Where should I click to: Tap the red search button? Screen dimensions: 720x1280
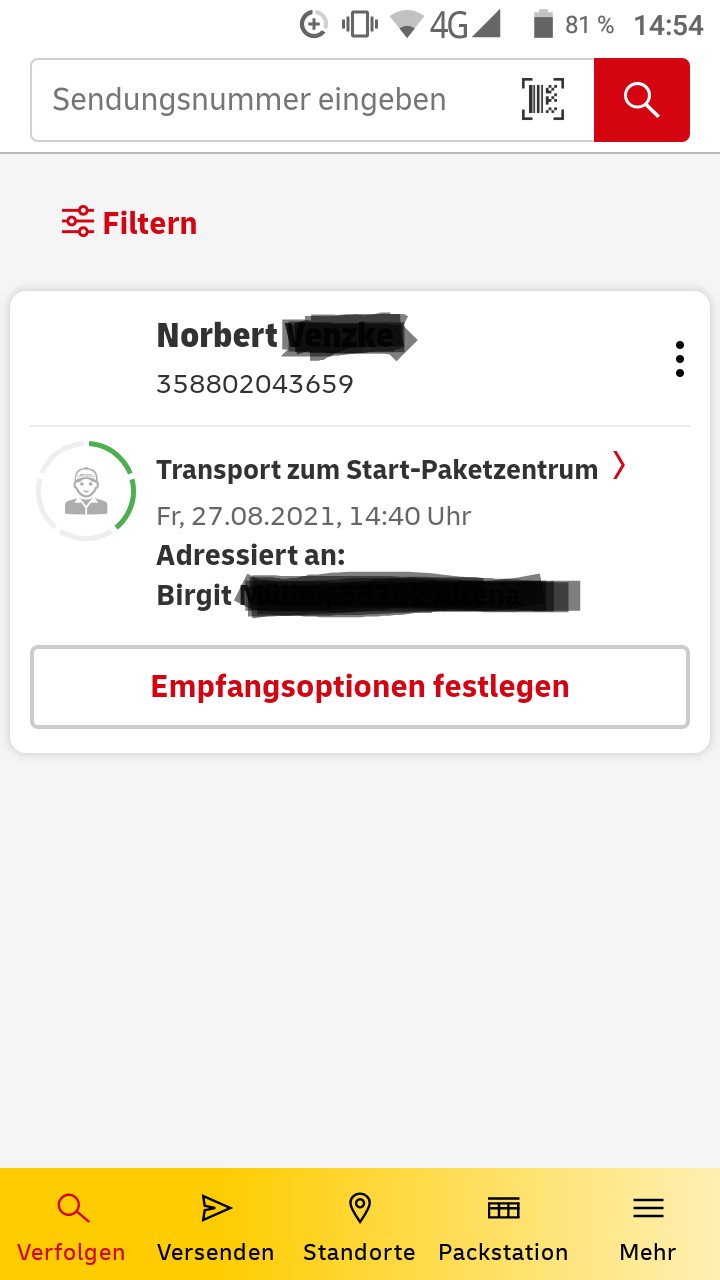[x=641, y=100]
